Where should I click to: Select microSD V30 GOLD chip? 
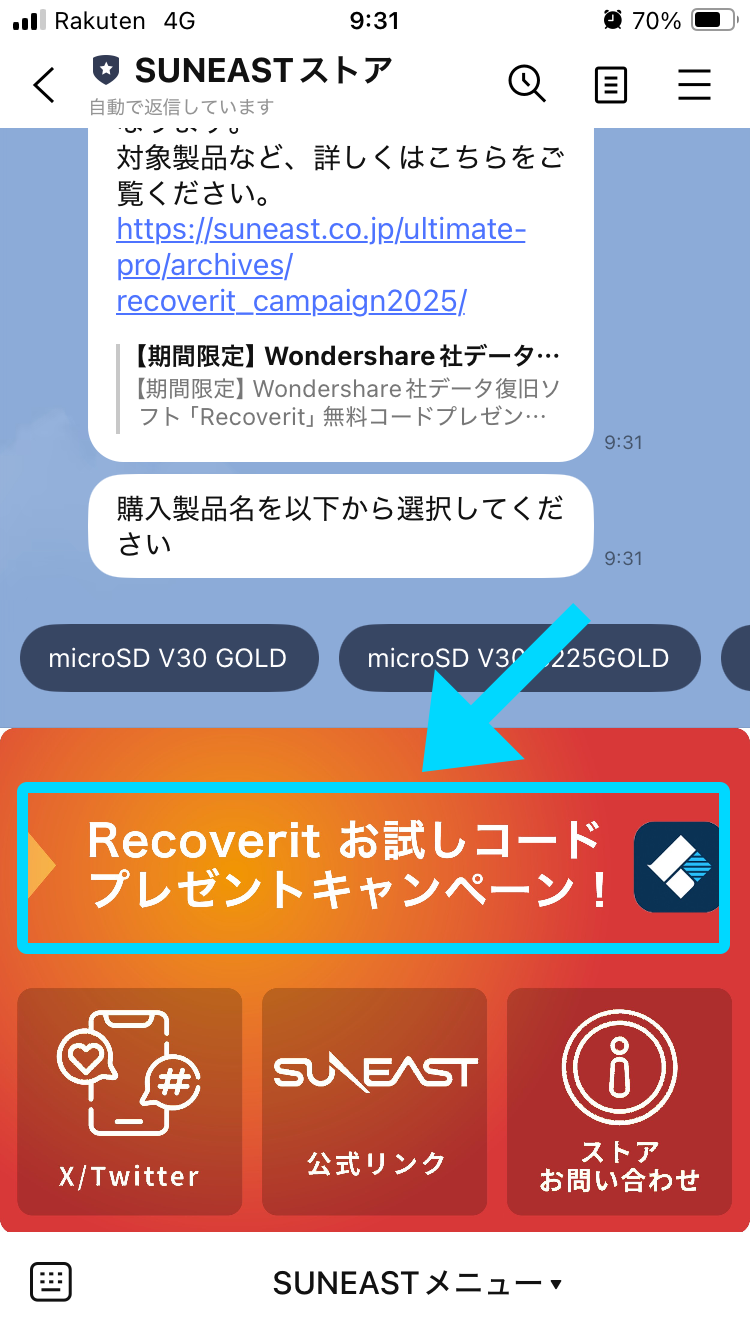(x=168, y=658)
